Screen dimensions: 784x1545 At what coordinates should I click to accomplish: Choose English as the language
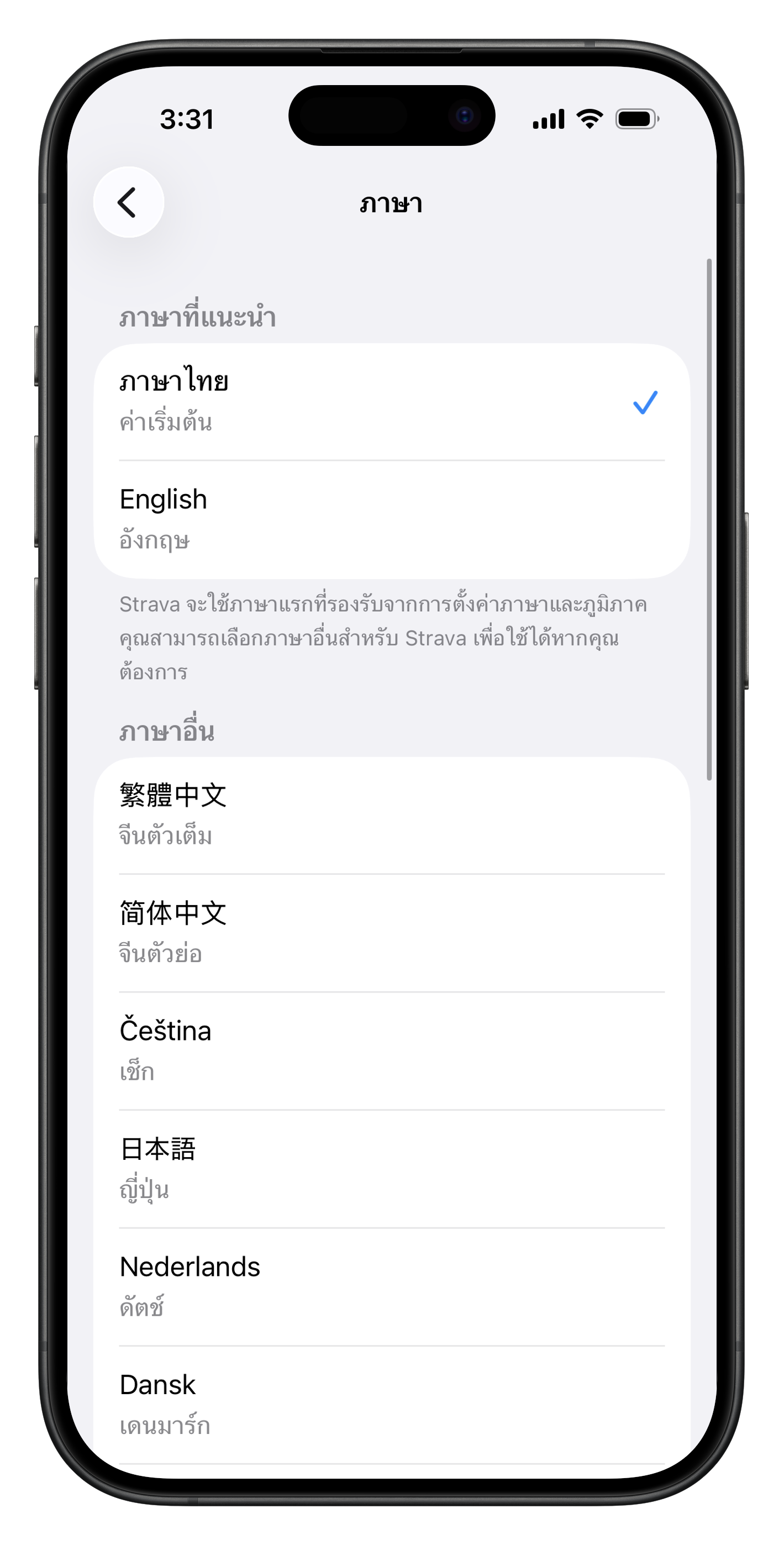click(x=391, y=519)
